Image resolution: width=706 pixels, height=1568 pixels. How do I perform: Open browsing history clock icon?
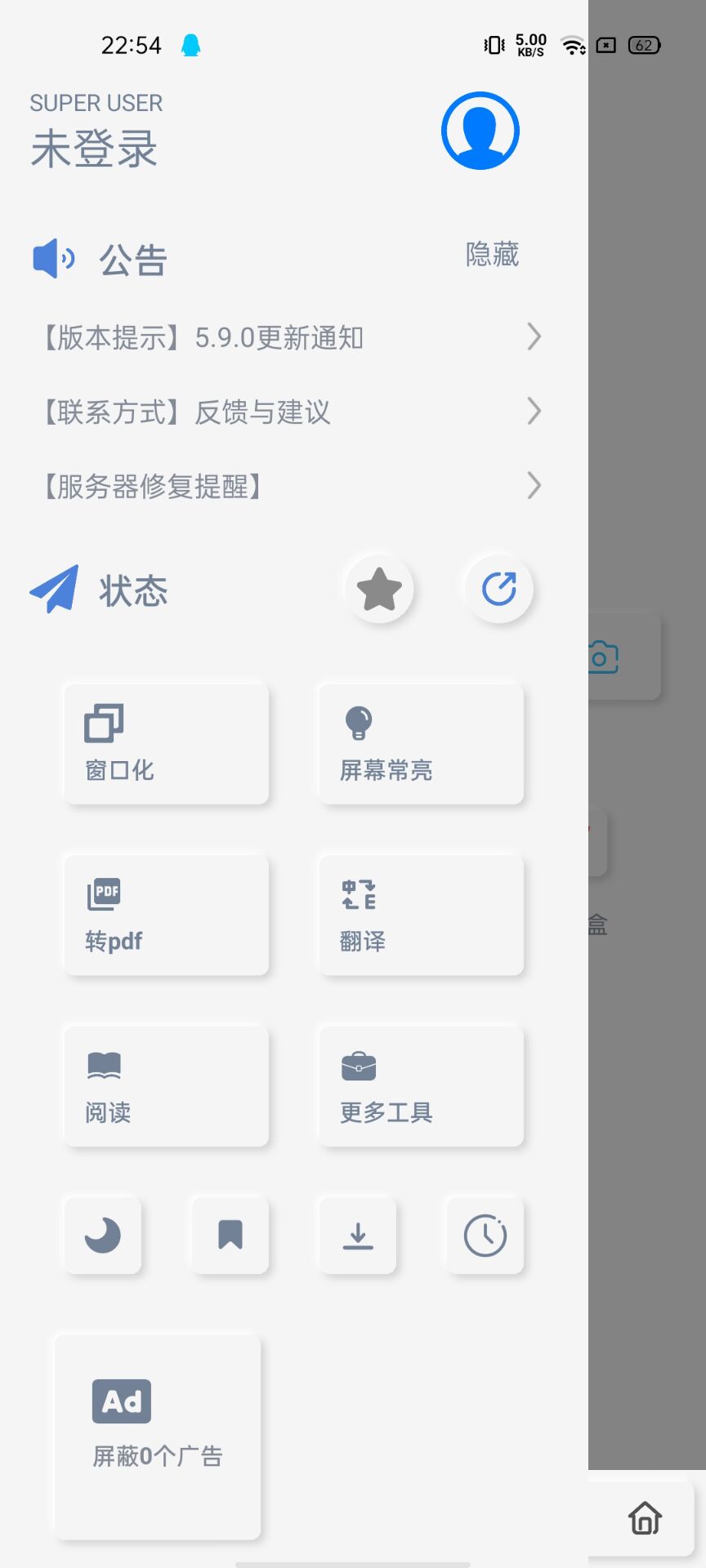point(485,1236)
